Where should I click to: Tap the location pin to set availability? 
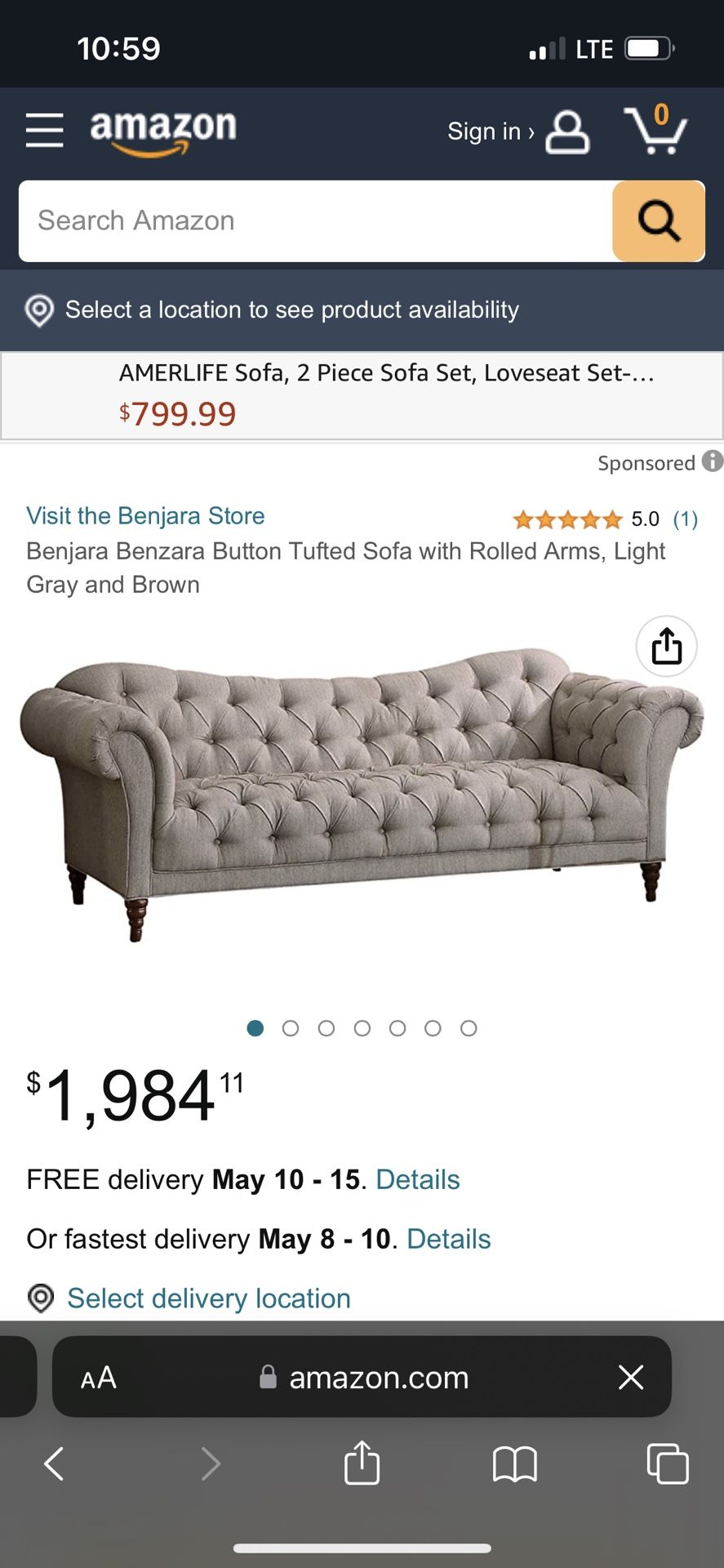pos(39,310)
